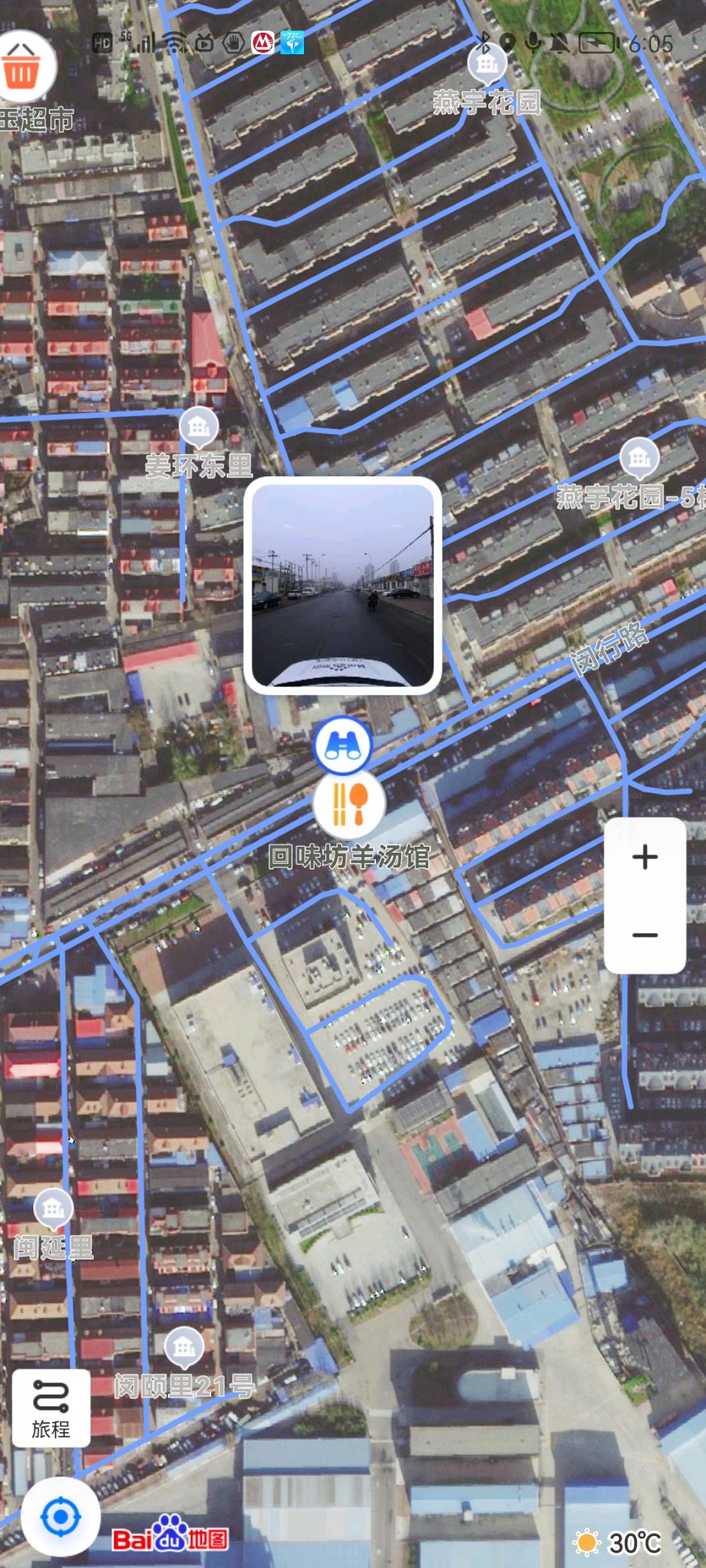Open the 闵颐里21号 place marker
706x1568 pixels.
184,1346
